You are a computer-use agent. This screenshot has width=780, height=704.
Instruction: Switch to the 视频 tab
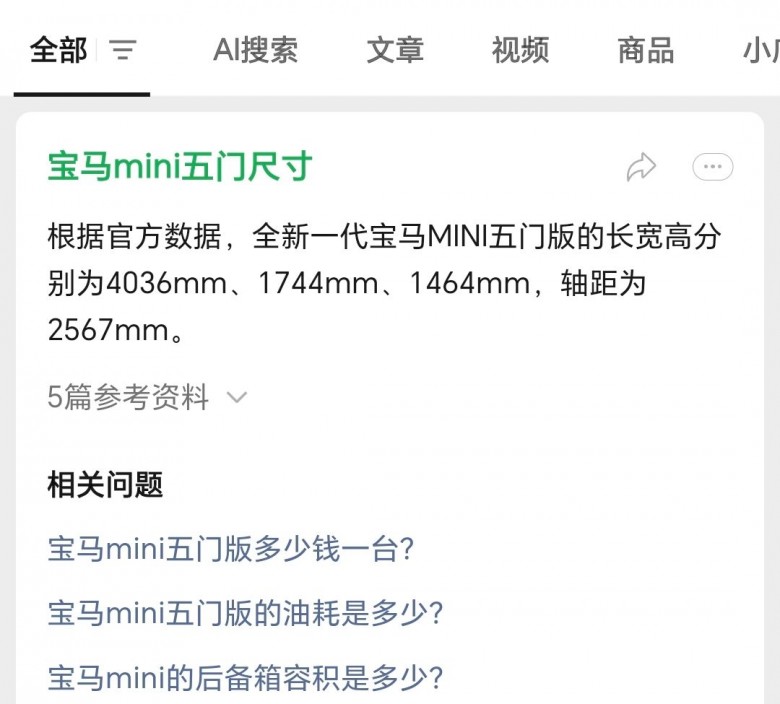tap(520, 50)
